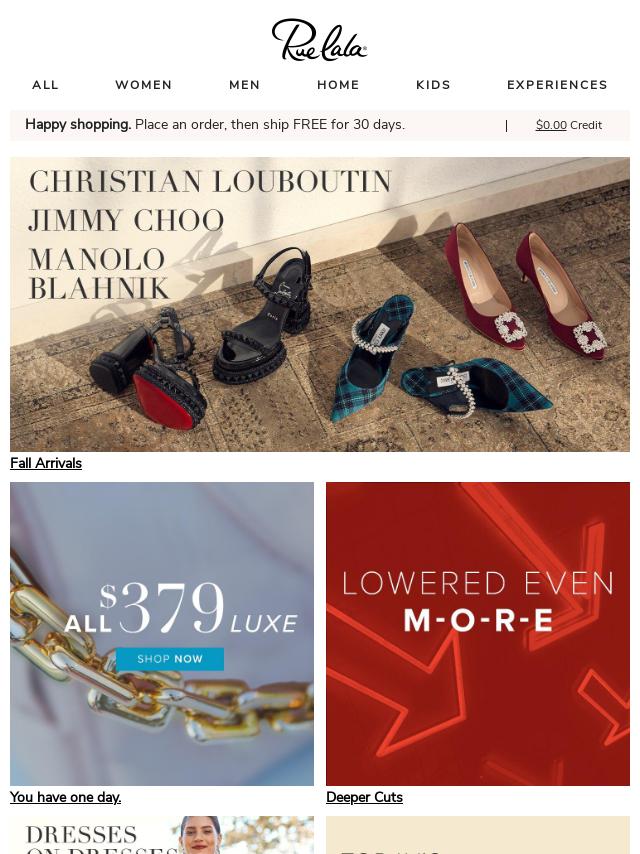Switch to the MEN category

244,85
